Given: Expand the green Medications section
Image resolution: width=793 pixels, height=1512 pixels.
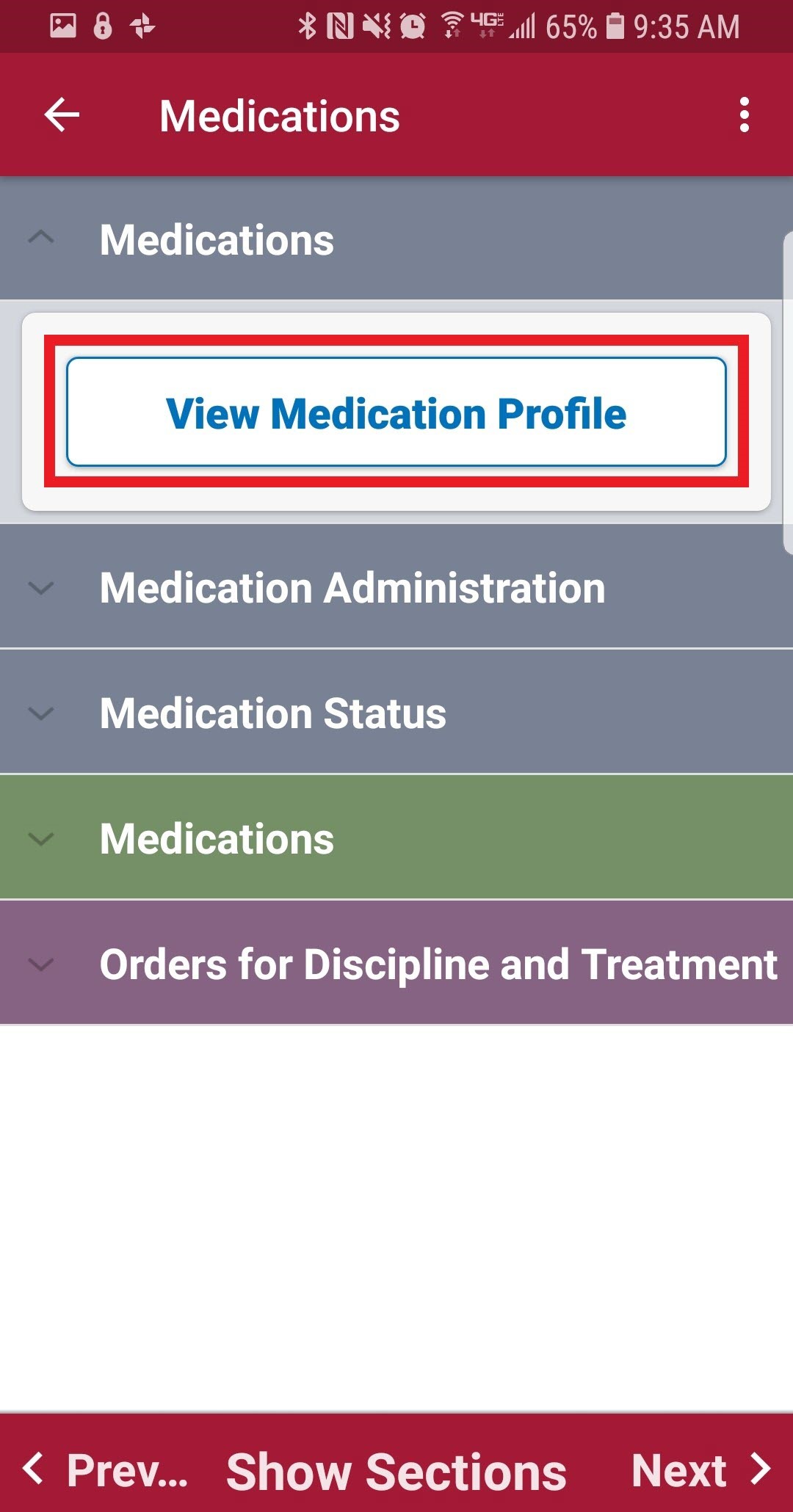Looking at the screenshot, I should [396, 838].
